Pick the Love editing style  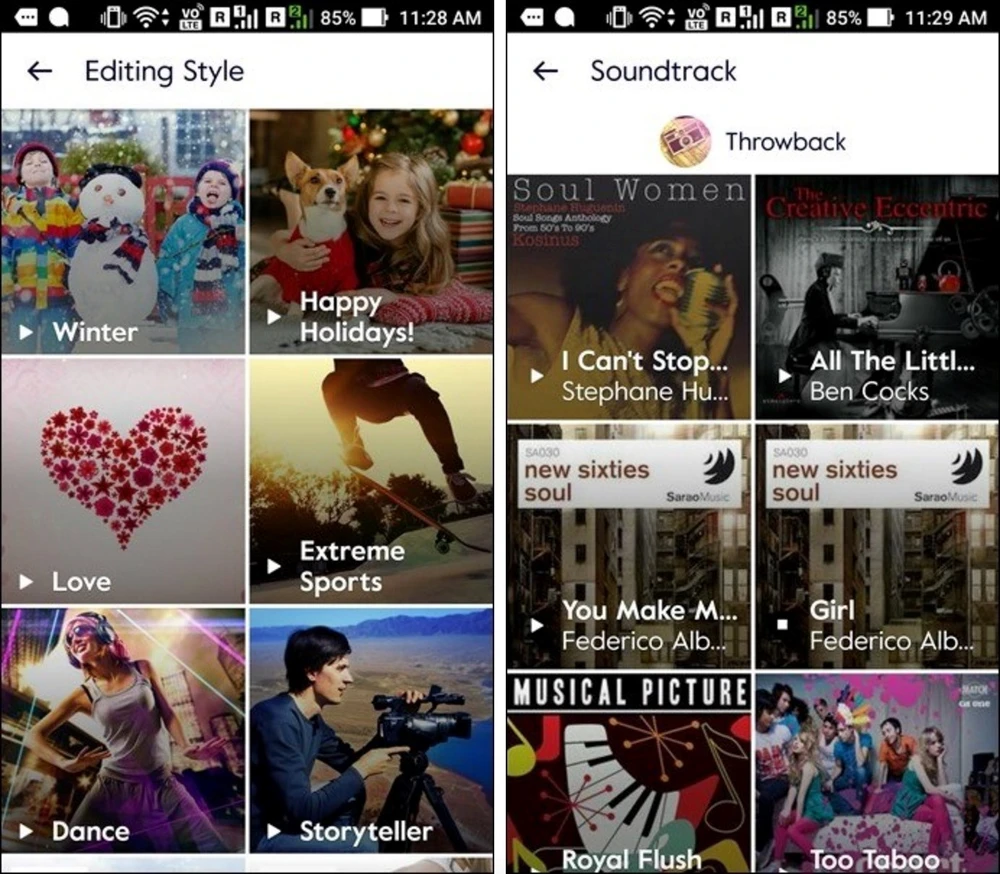pyautogui.click(x=122, y=481)
